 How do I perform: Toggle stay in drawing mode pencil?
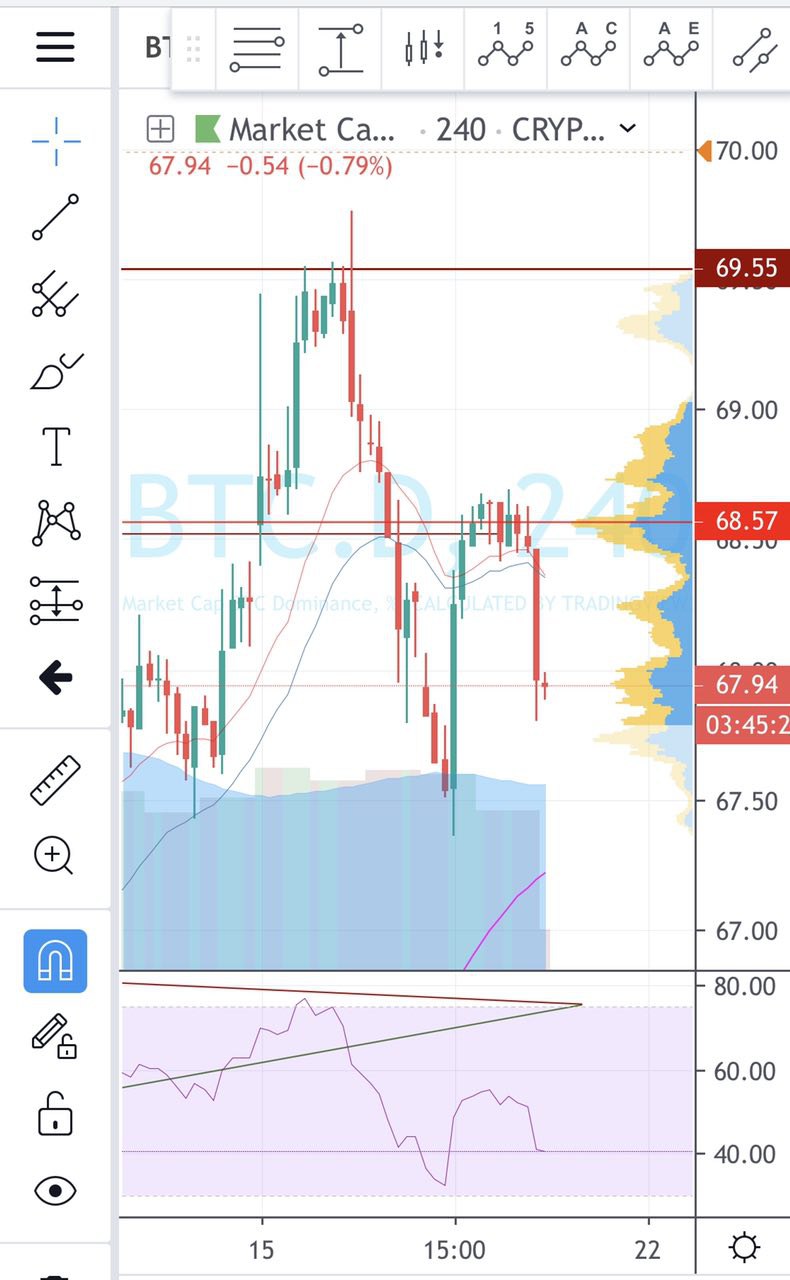coord(55,1036)
